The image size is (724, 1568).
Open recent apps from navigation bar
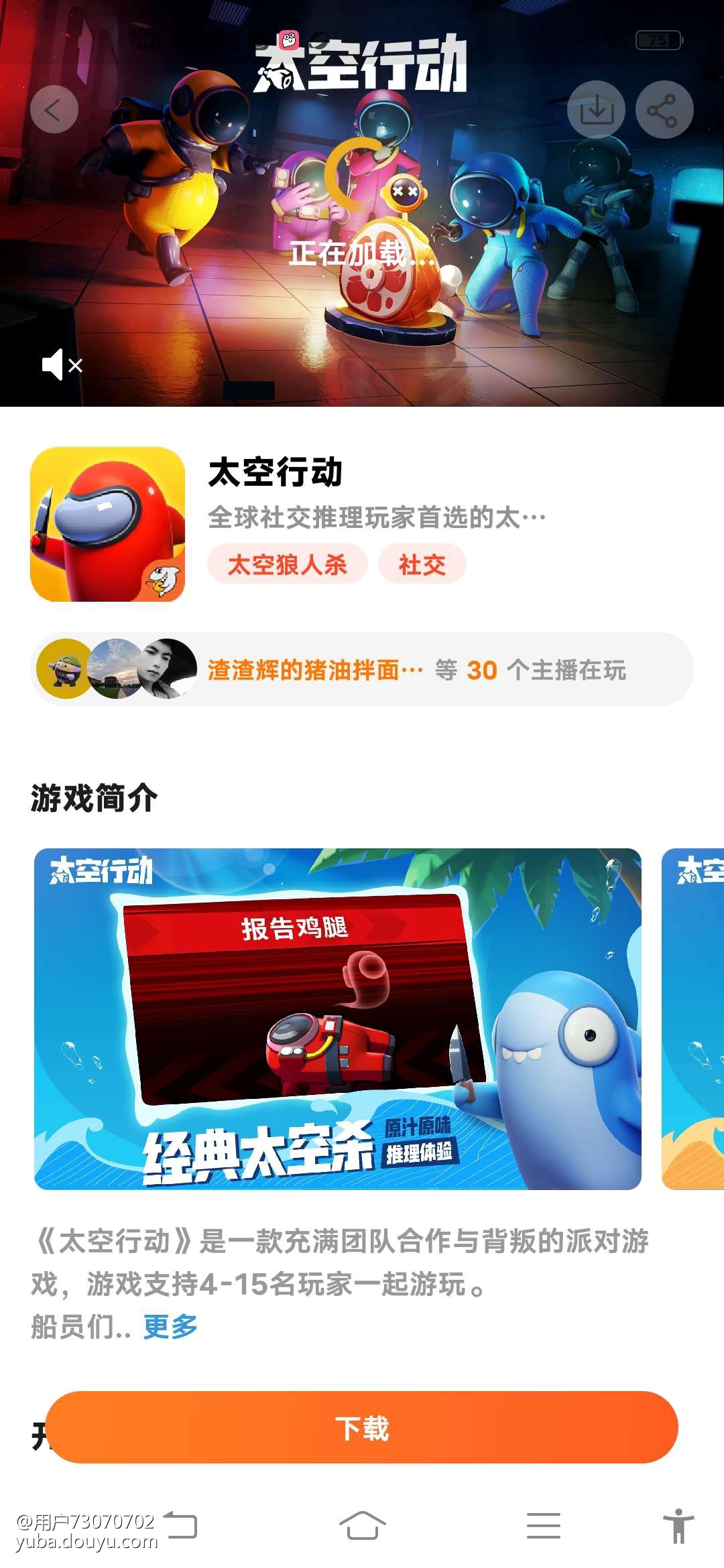pyautogui.click(x=543, y=1526)
